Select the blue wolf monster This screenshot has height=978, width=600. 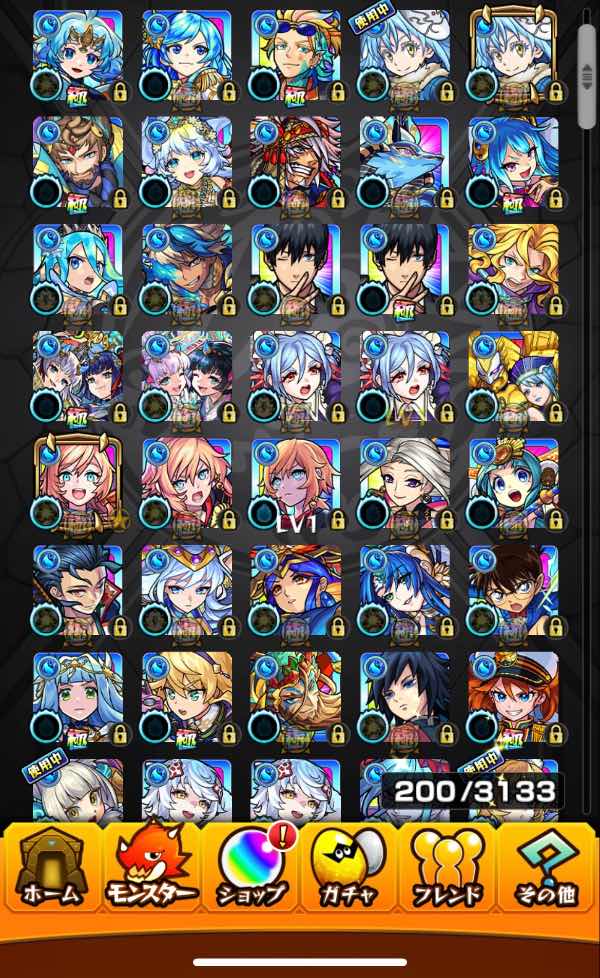[x=404, y=162]
